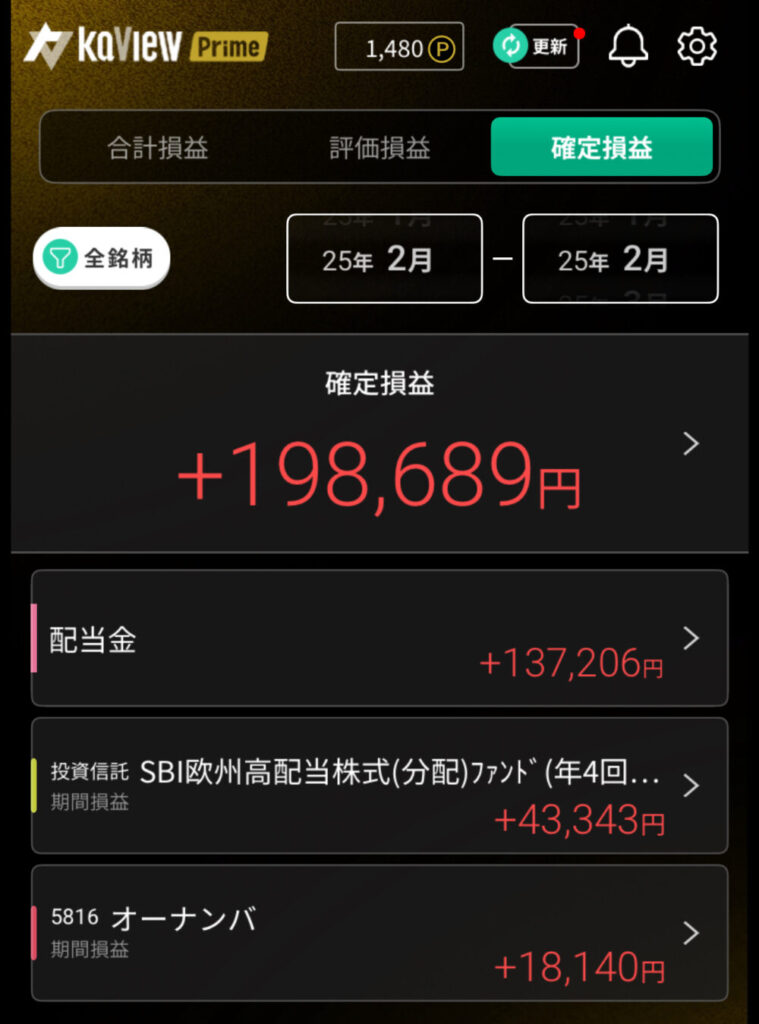Open the 全銘柄 filter chip
759x1024 pixels.
pyautogui.click(x=102, y=259)
